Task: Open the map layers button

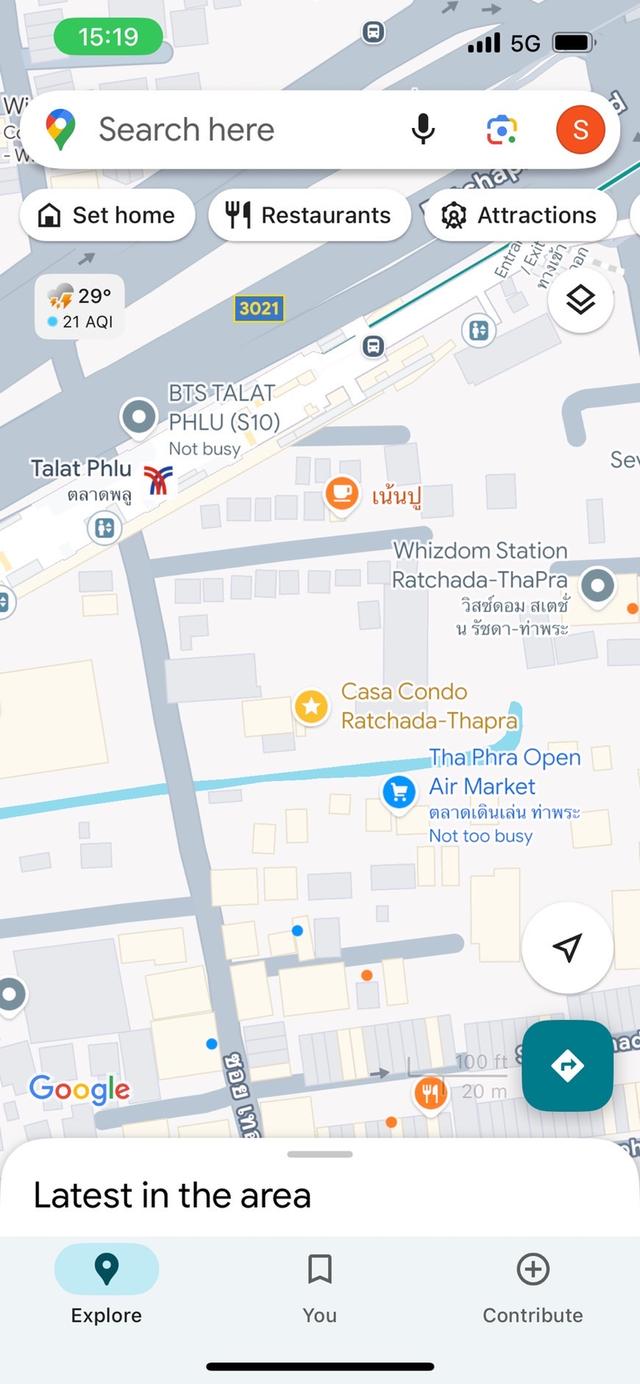Action: click(x=580, y=300)
